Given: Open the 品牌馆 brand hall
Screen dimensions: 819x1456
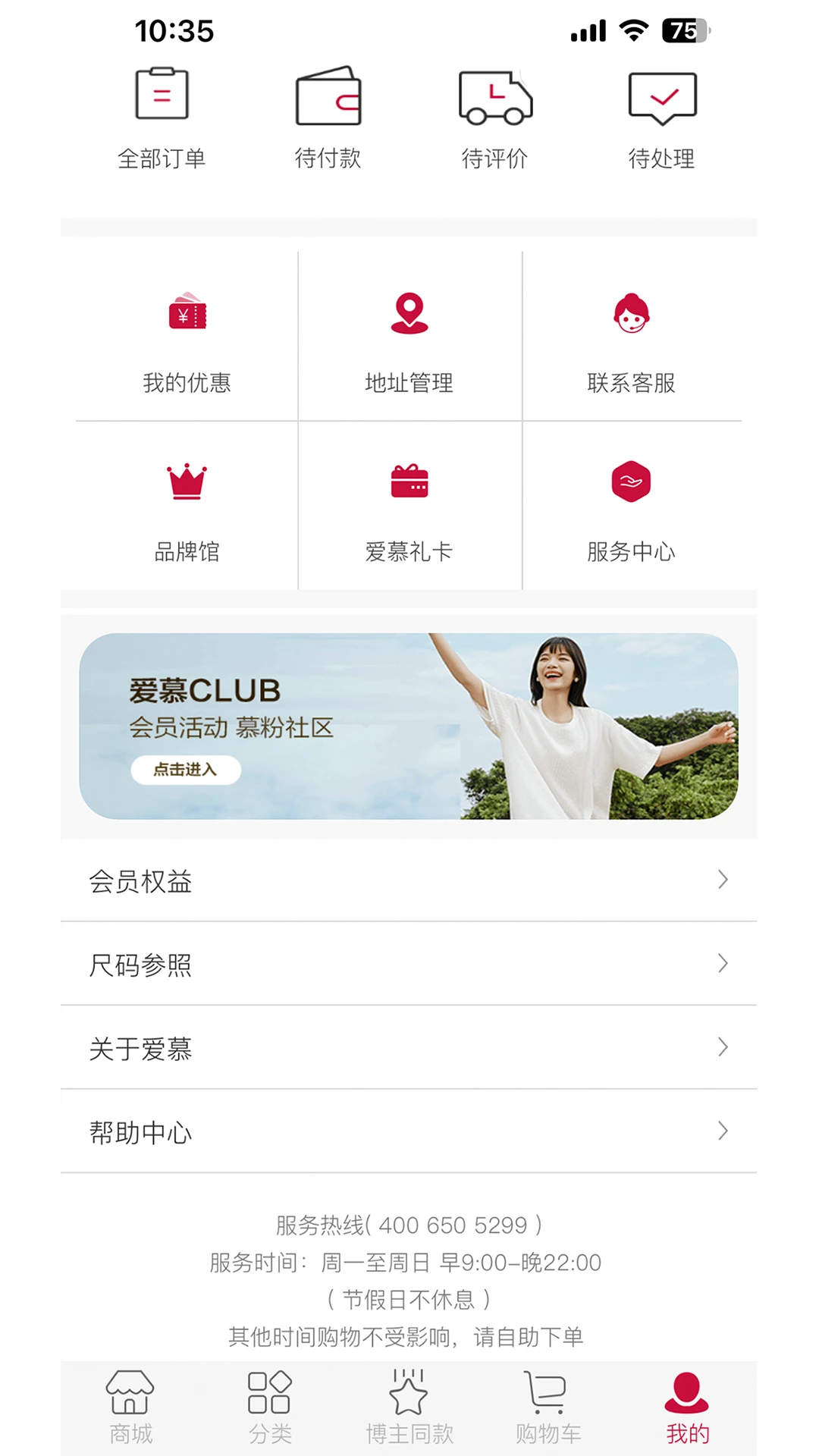Looking at the screenshot, I should 186,510.
